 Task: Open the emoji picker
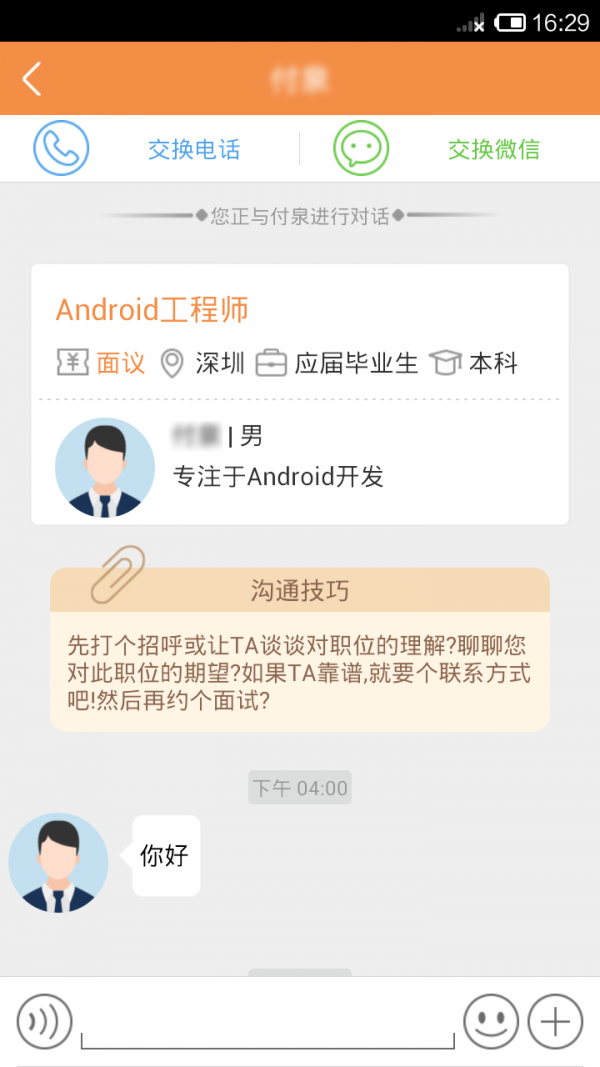coord(490,1022)
